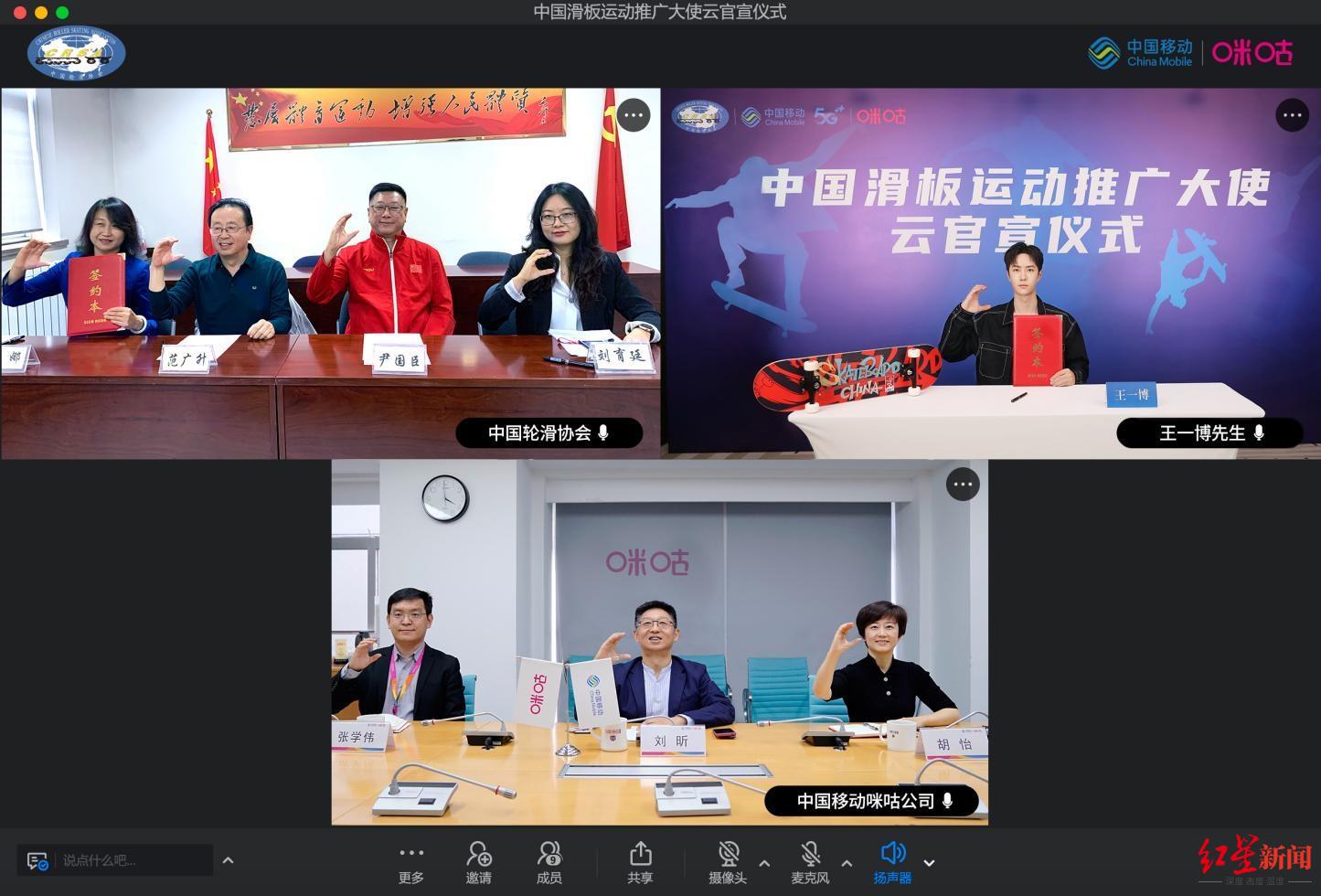Maximize the window with green button
Viewport: 1321px width, 896px height.
62,12
